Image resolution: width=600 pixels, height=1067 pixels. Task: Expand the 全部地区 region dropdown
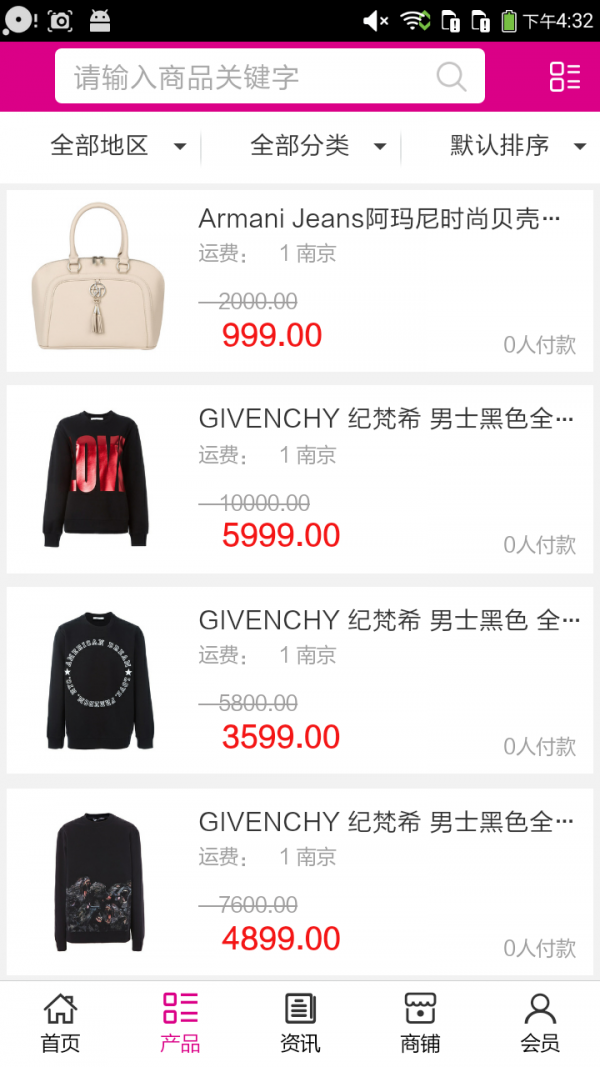118,146
